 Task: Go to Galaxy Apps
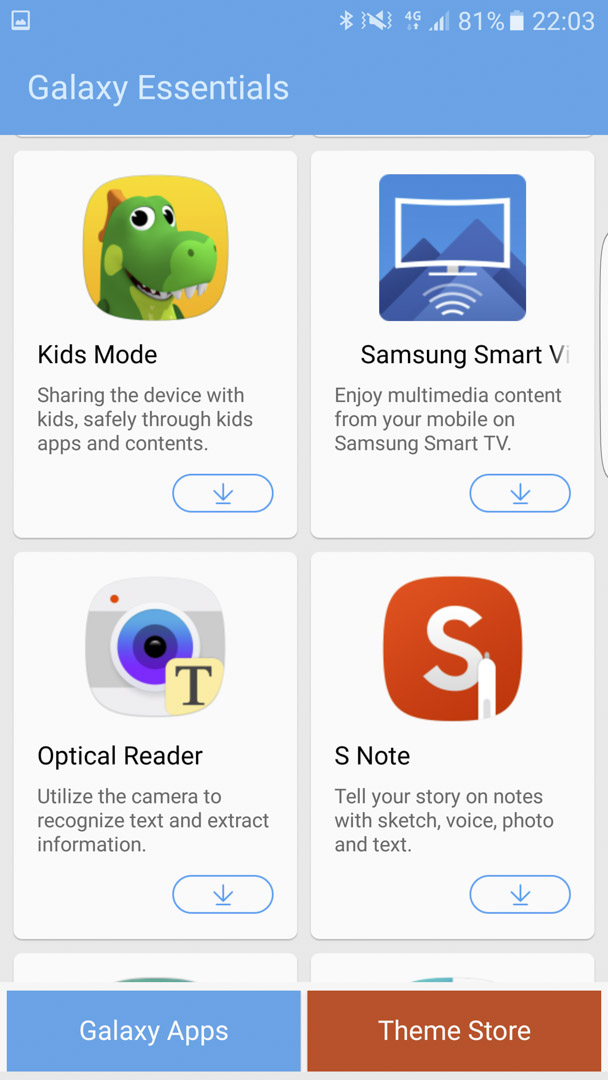coord(154,1031)
